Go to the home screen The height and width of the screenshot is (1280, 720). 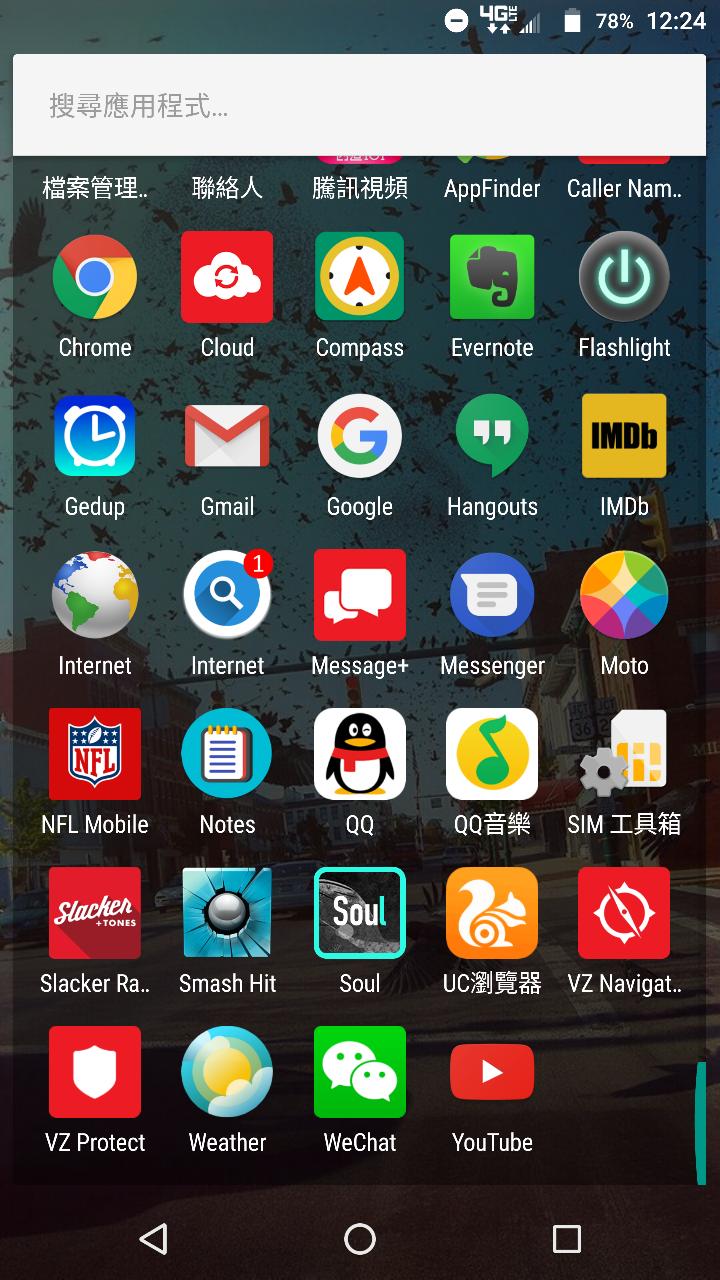tap(360, 1239)
